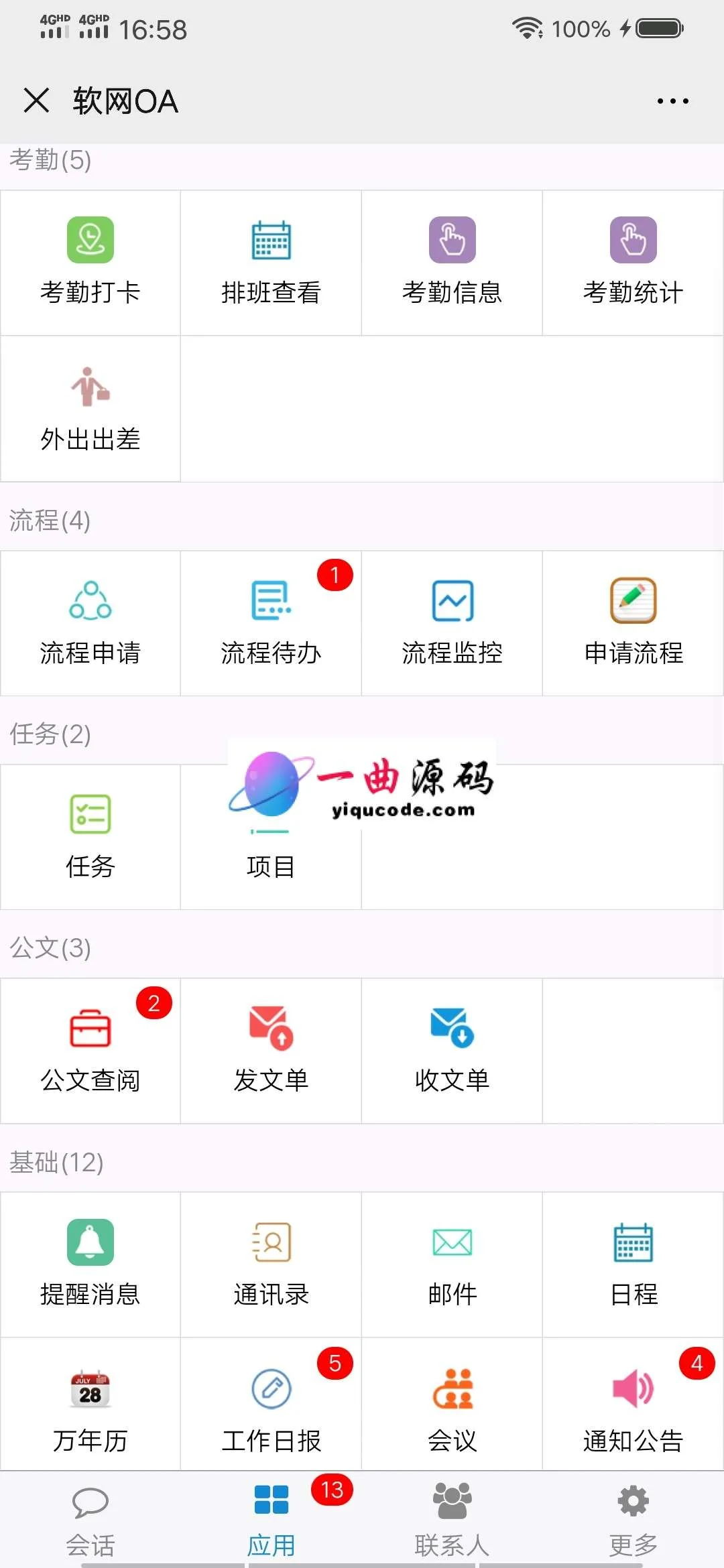Open the 收文单 incoming document form
The image size is (724, 1568).
pos(452,1051)
